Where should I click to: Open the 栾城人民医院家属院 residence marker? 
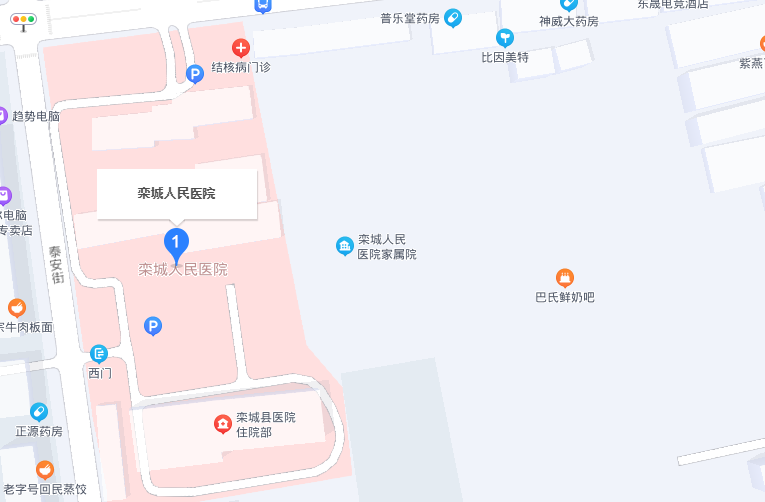tap(344, 246)
